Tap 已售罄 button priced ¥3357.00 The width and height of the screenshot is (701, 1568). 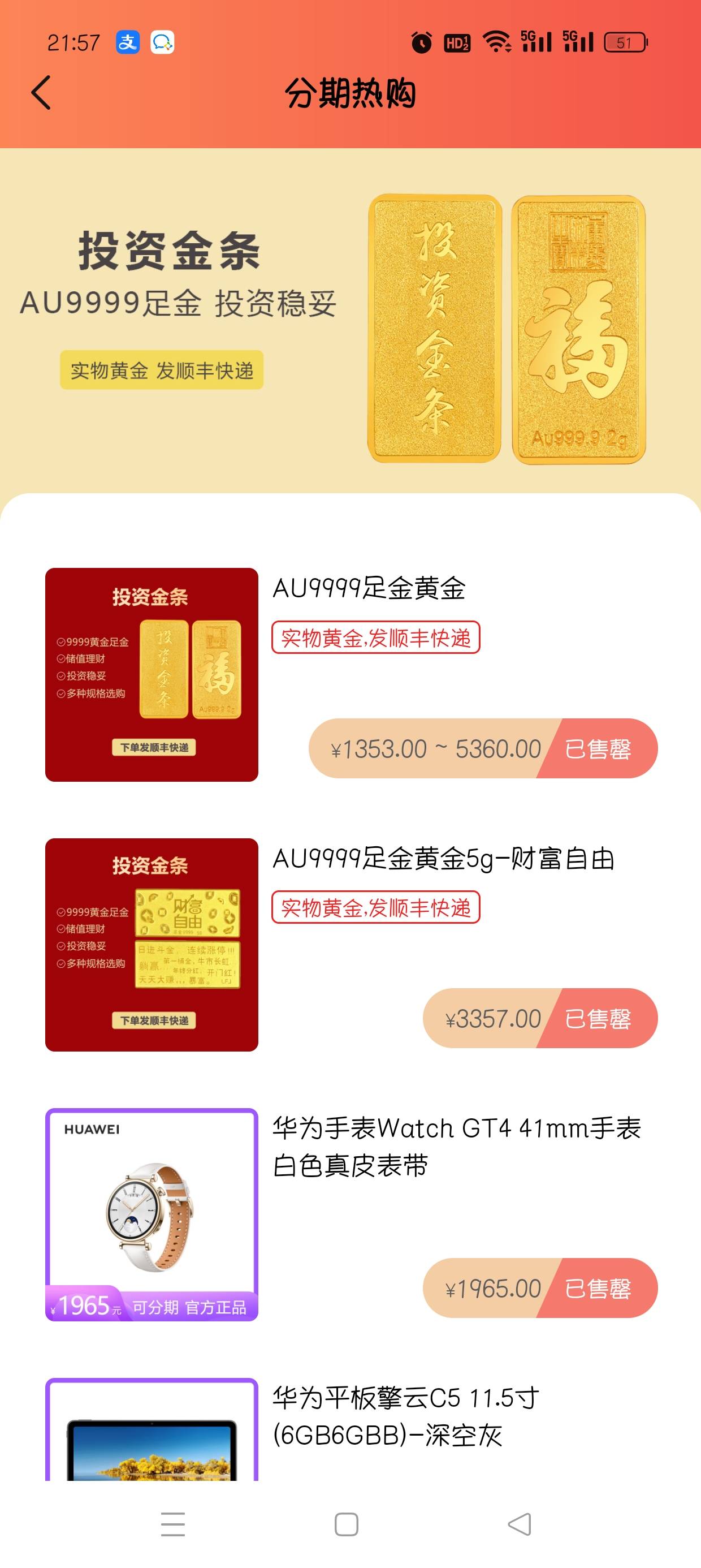tap(597, 1018)
